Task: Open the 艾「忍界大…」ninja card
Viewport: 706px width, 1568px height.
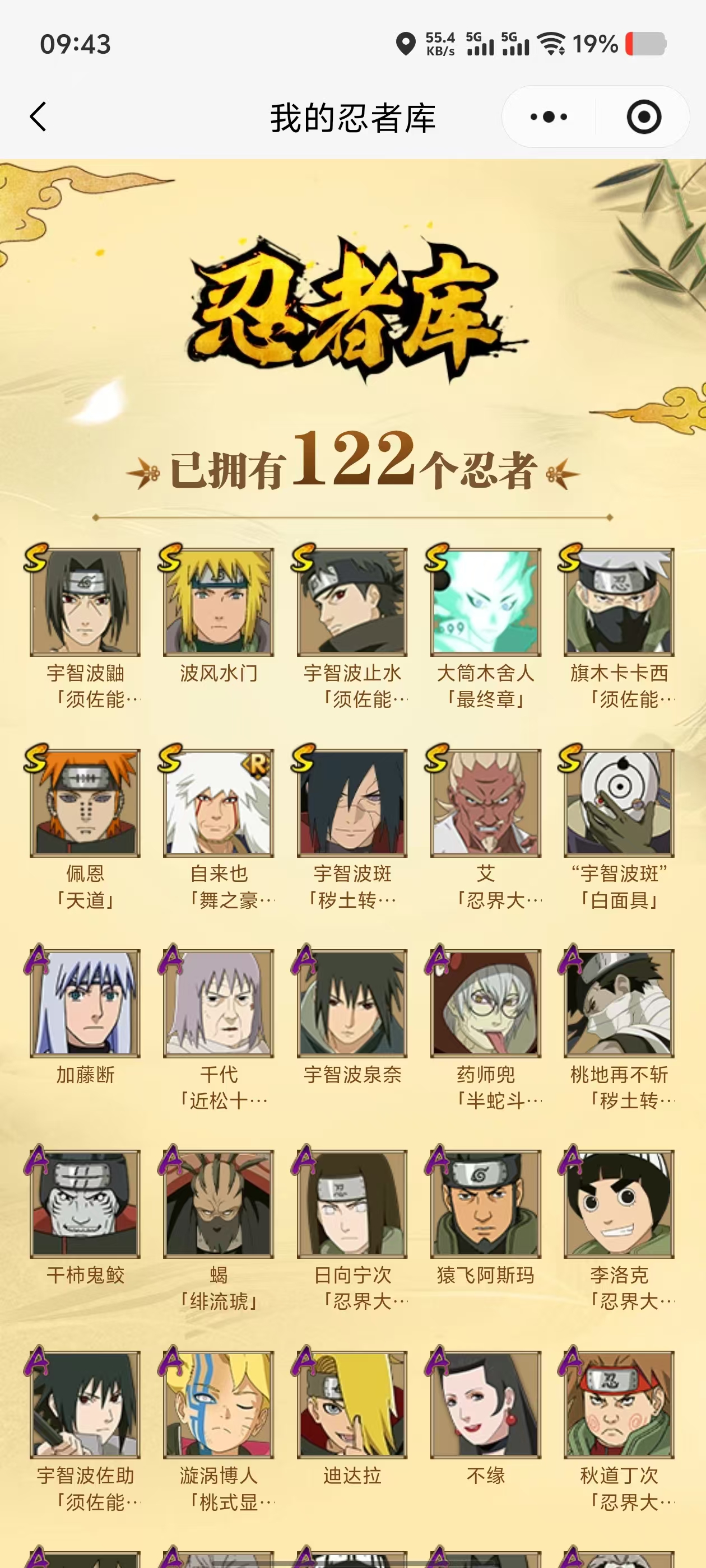Action: coord(485,802)
